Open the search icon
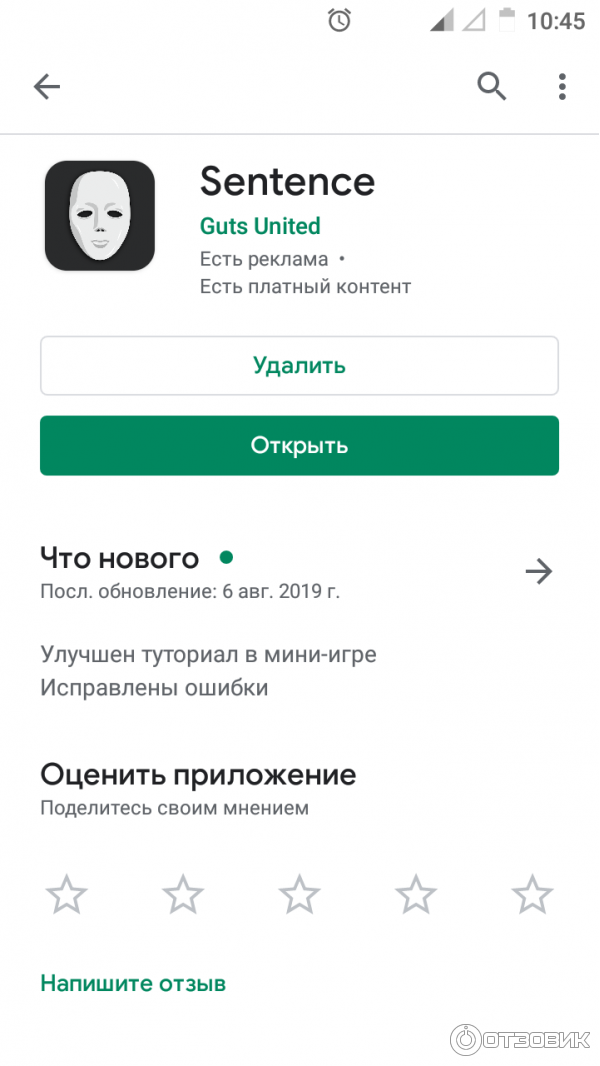This screenshot has width=600, height=1066. pyautogui.click(x=491, y=87)
